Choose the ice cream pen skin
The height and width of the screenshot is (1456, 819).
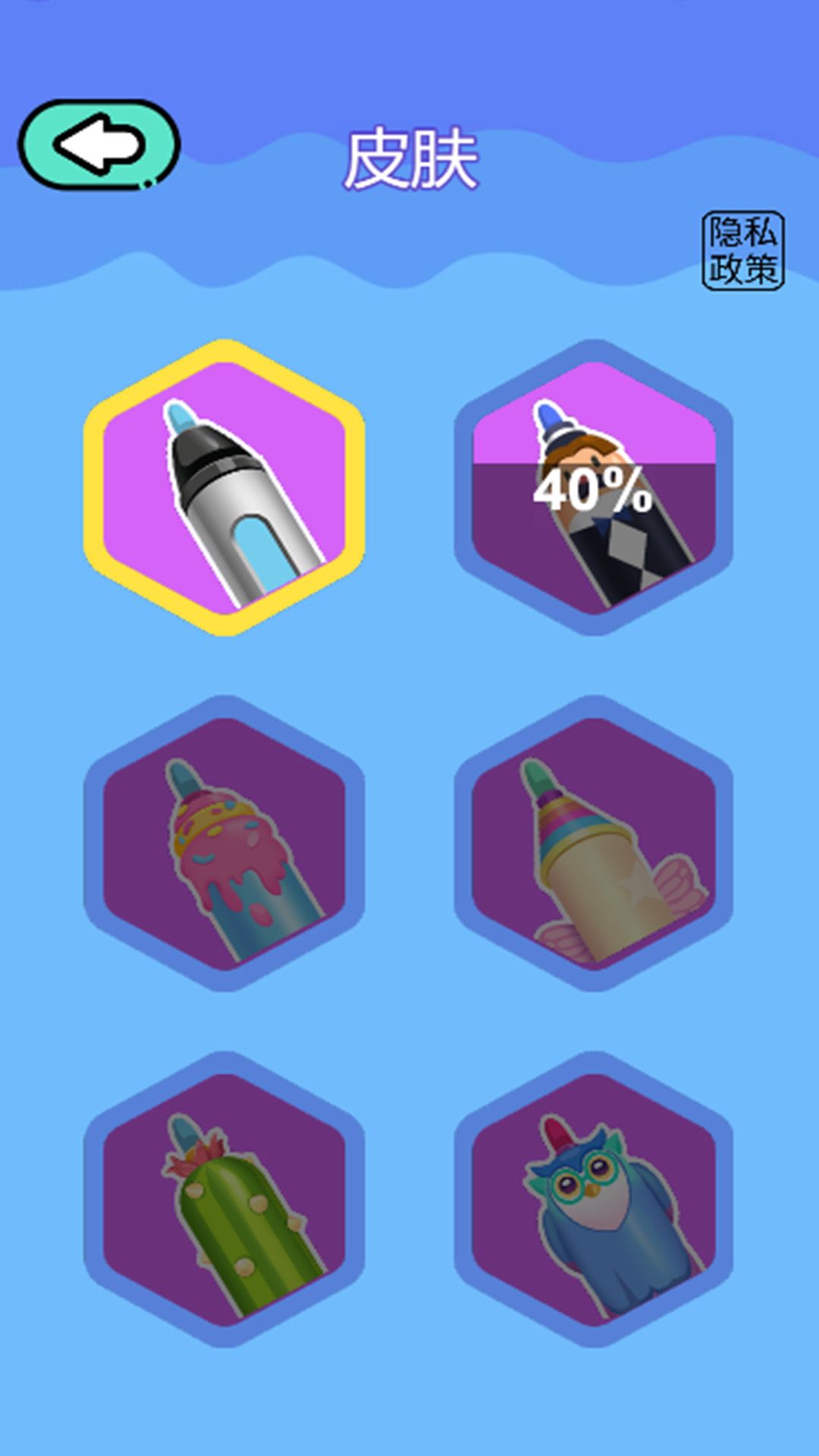224,843
